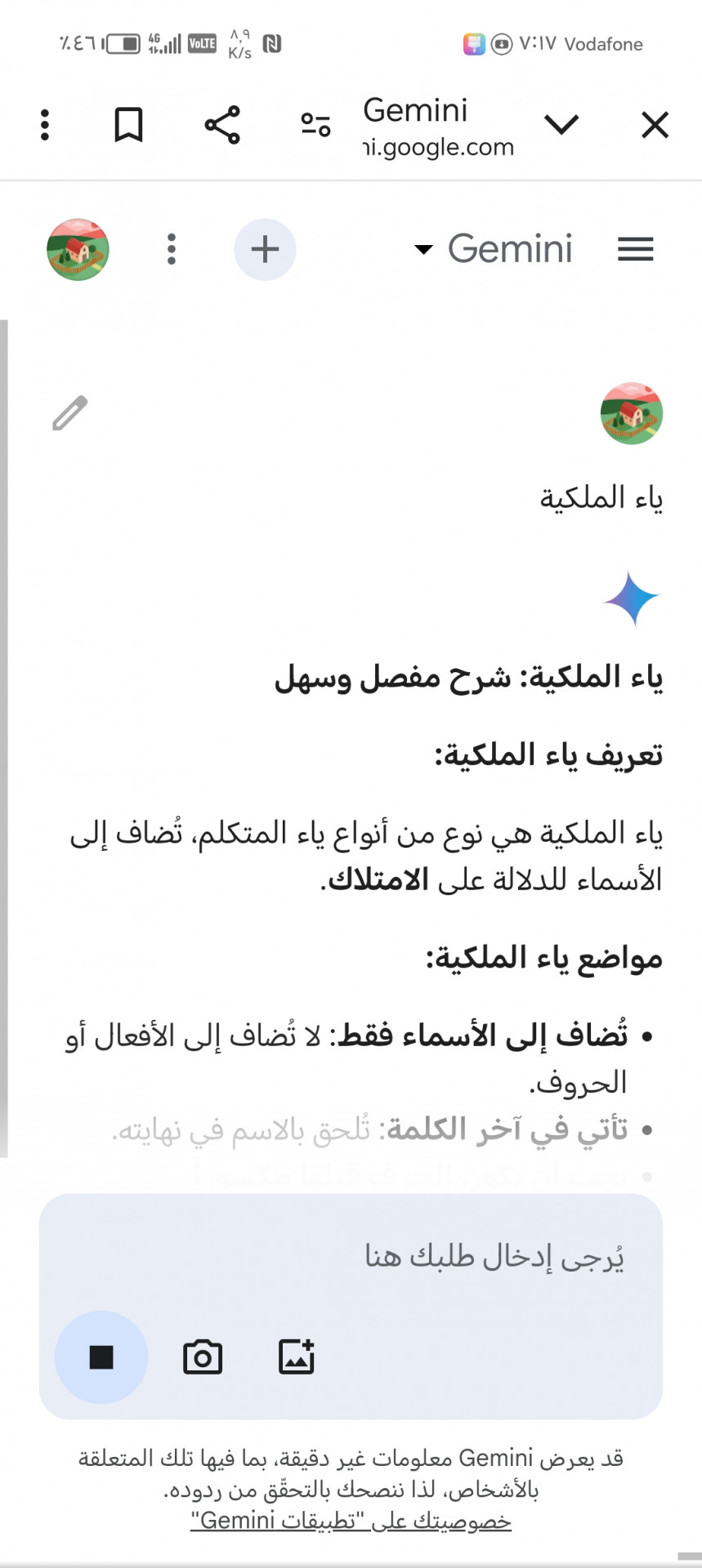This screenshot has width=702, height=1568.
Task: Start a new chat with plus button
Action: pyautogui.click(x=265, y=249)
